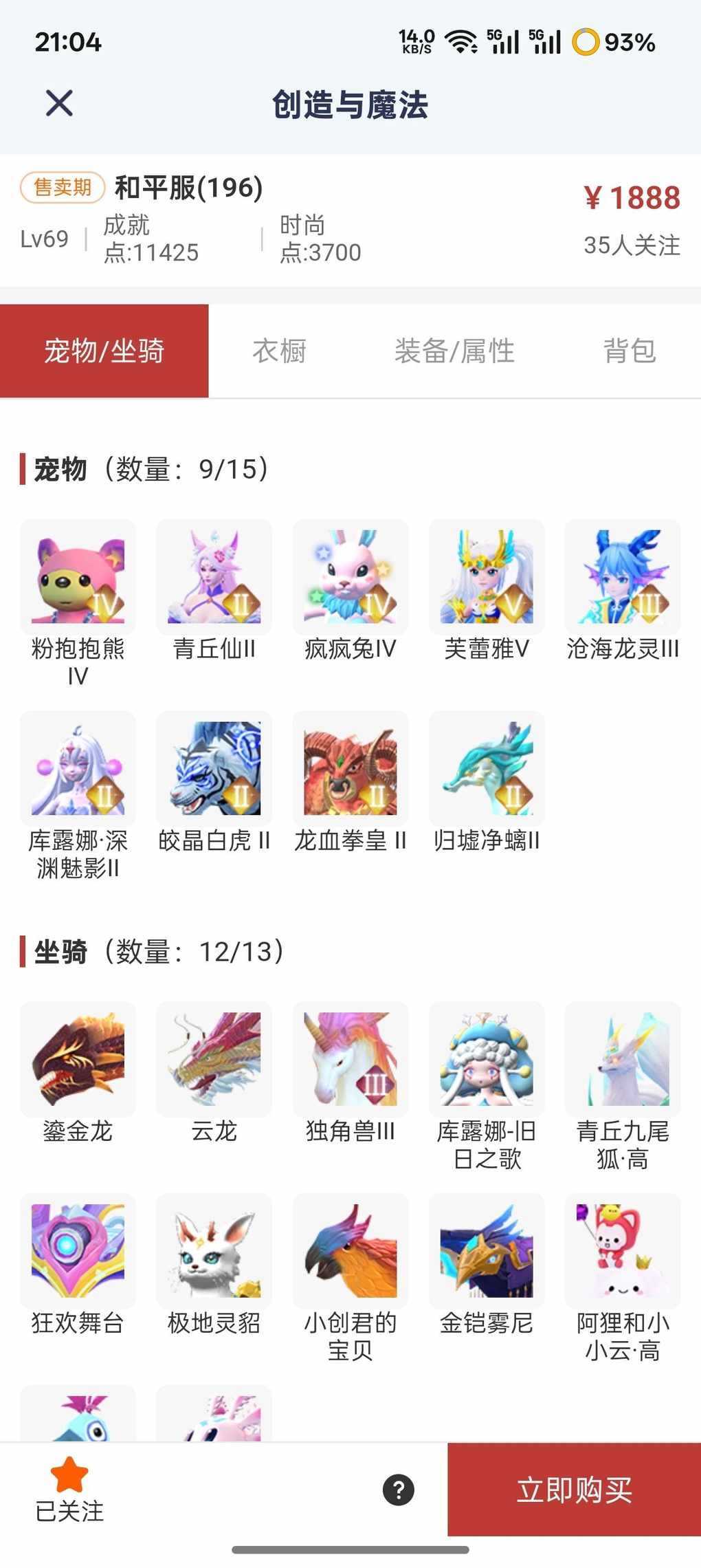This screenshot has width=701, height=1568.
Task: Select the 独角兽III mount
Action: (350, 1060)
